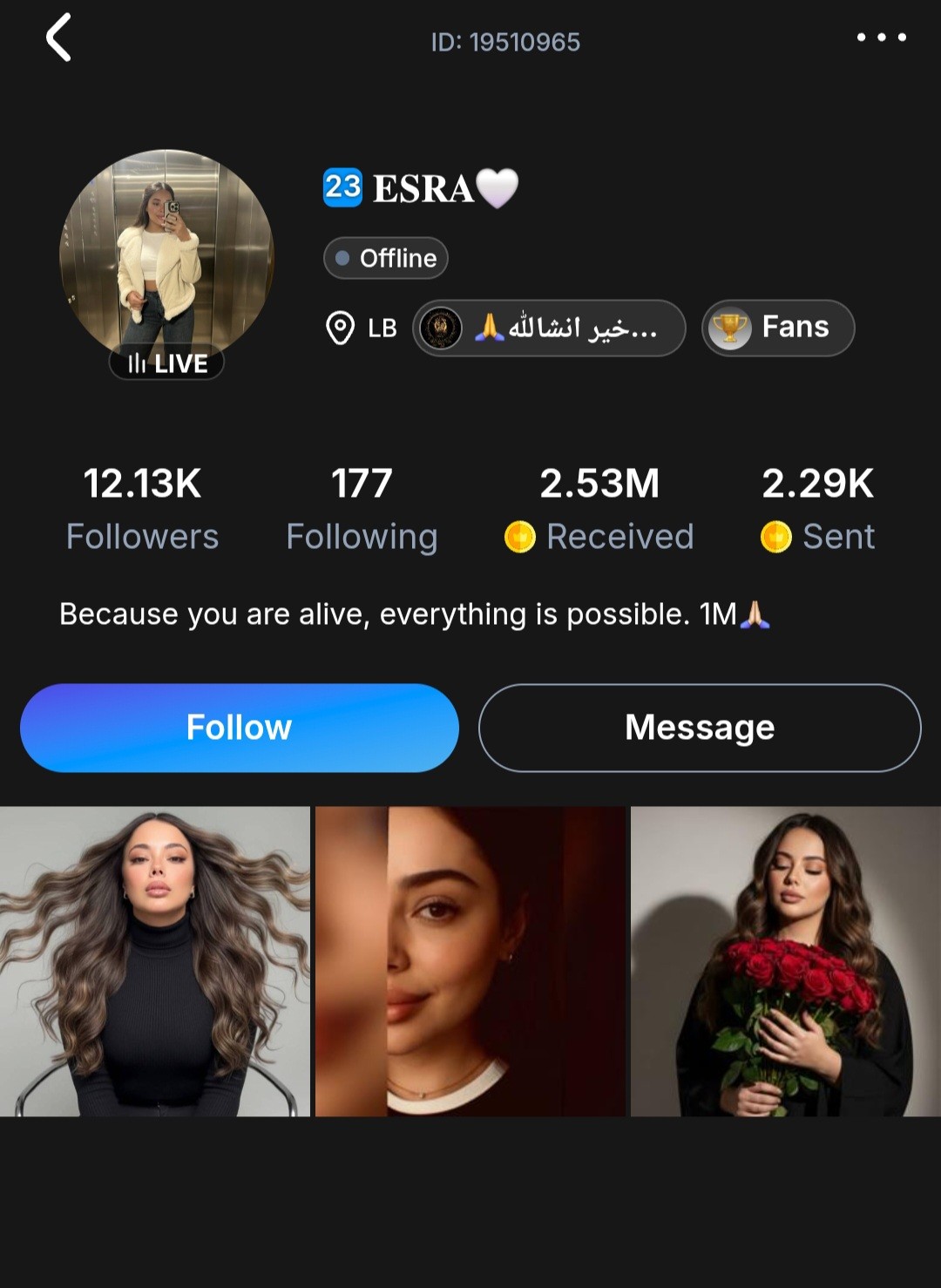Follow ESRA's profile
941x1288 pixels.
(240, 728)
